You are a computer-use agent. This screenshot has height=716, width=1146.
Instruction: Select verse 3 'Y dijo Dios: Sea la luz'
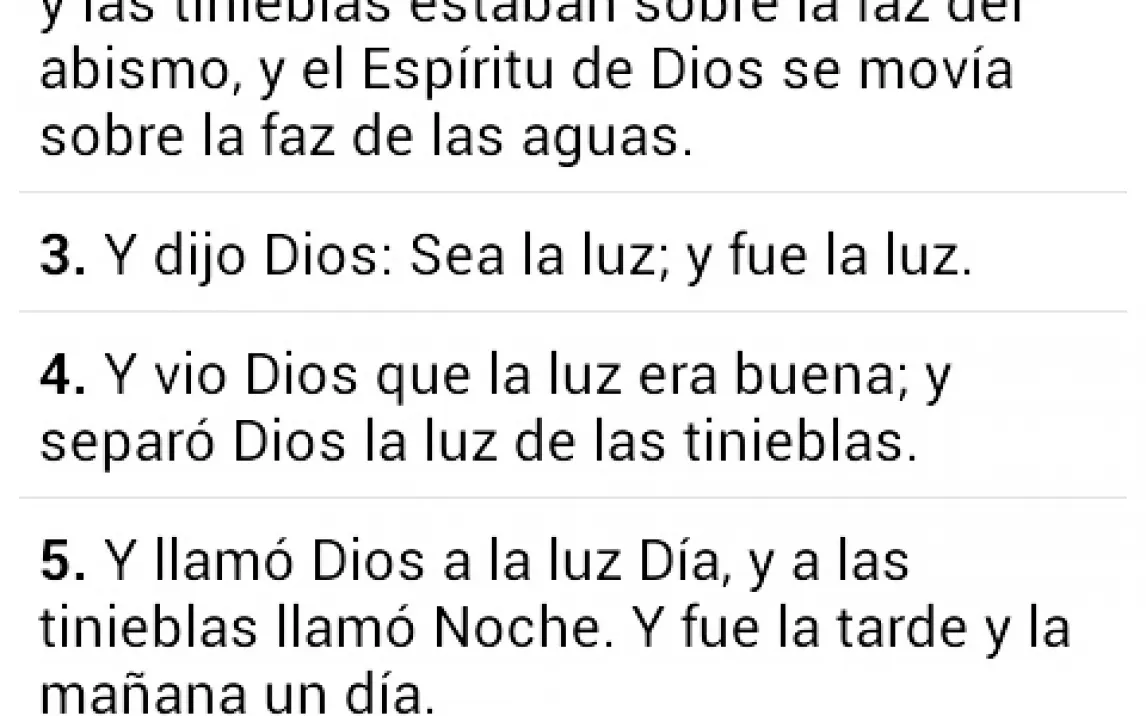point(505,256)
